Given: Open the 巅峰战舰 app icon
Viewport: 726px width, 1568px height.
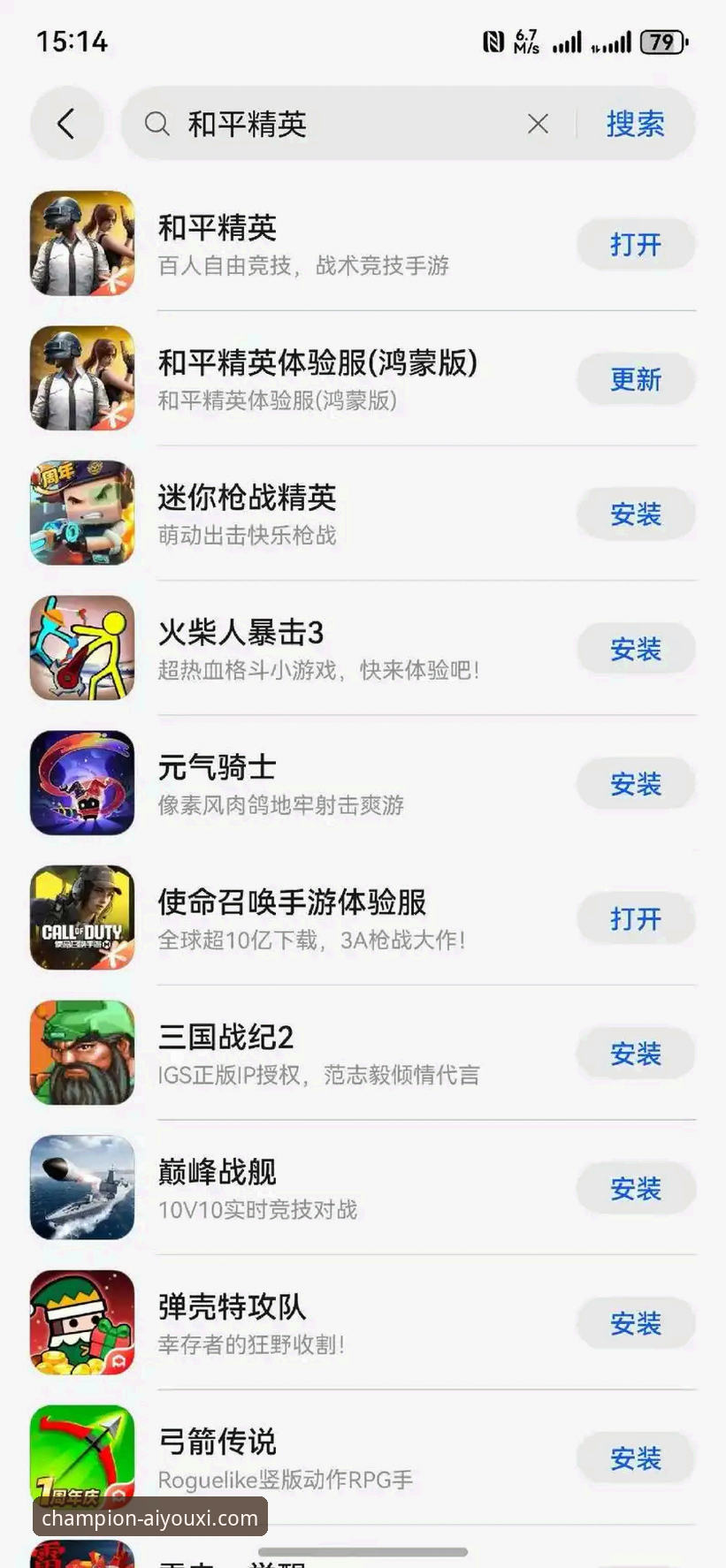Looking at the screenshot, I should coord(80,1187).
